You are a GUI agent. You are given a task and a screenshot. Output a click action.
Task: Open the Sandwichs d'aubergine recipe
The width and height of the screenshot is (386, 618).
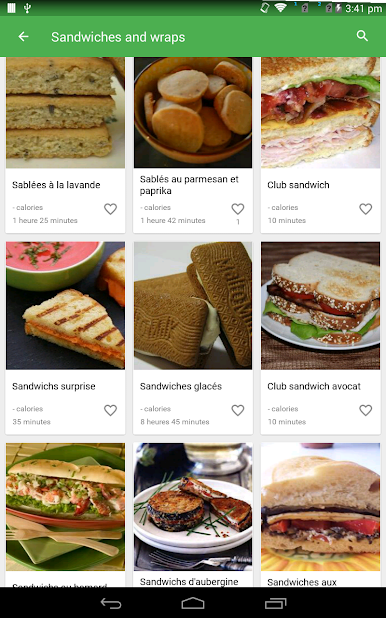click(x=193, y=514)
